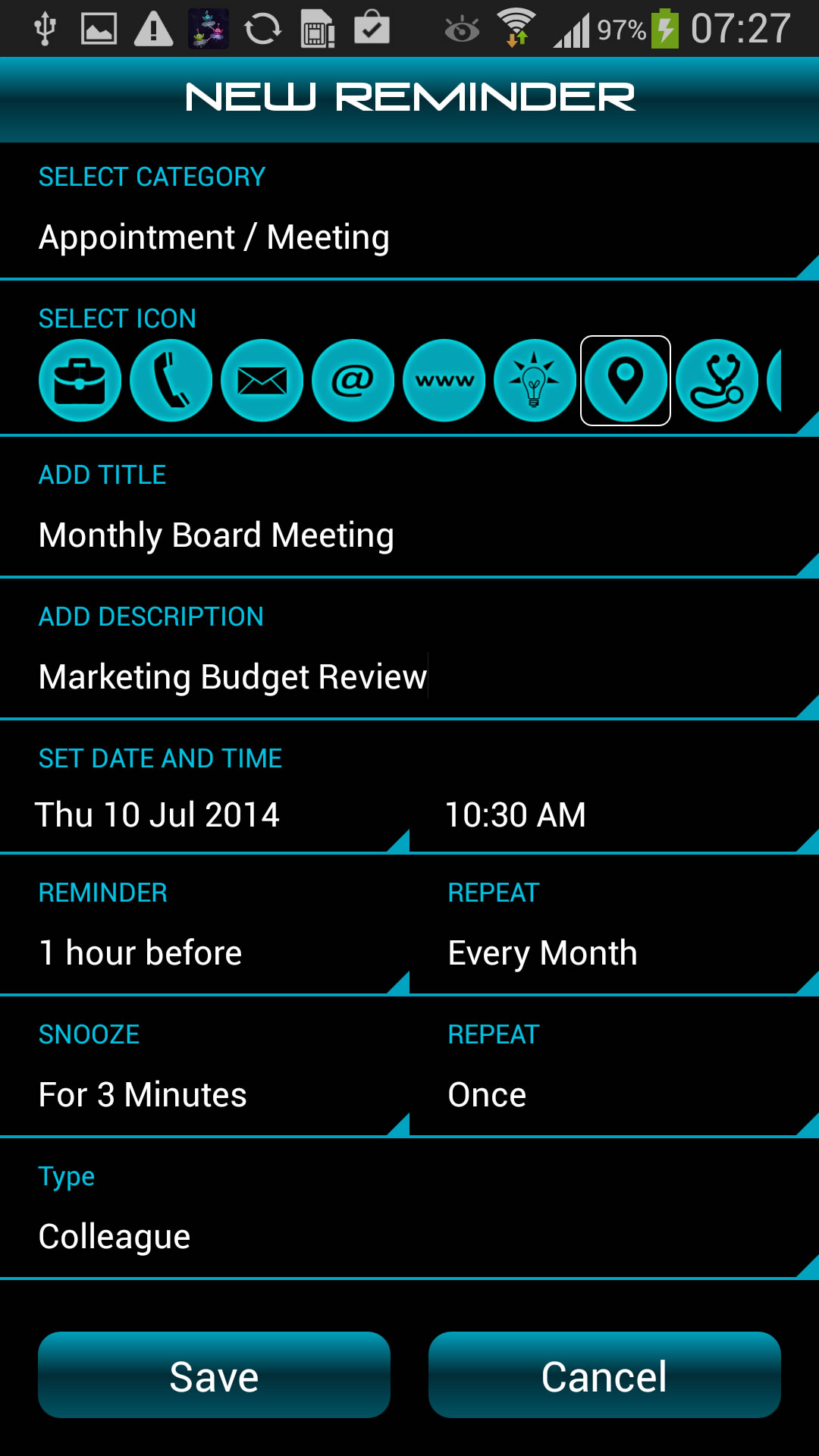
Task: Choose the phone handset icon
Action: point(171,381)
